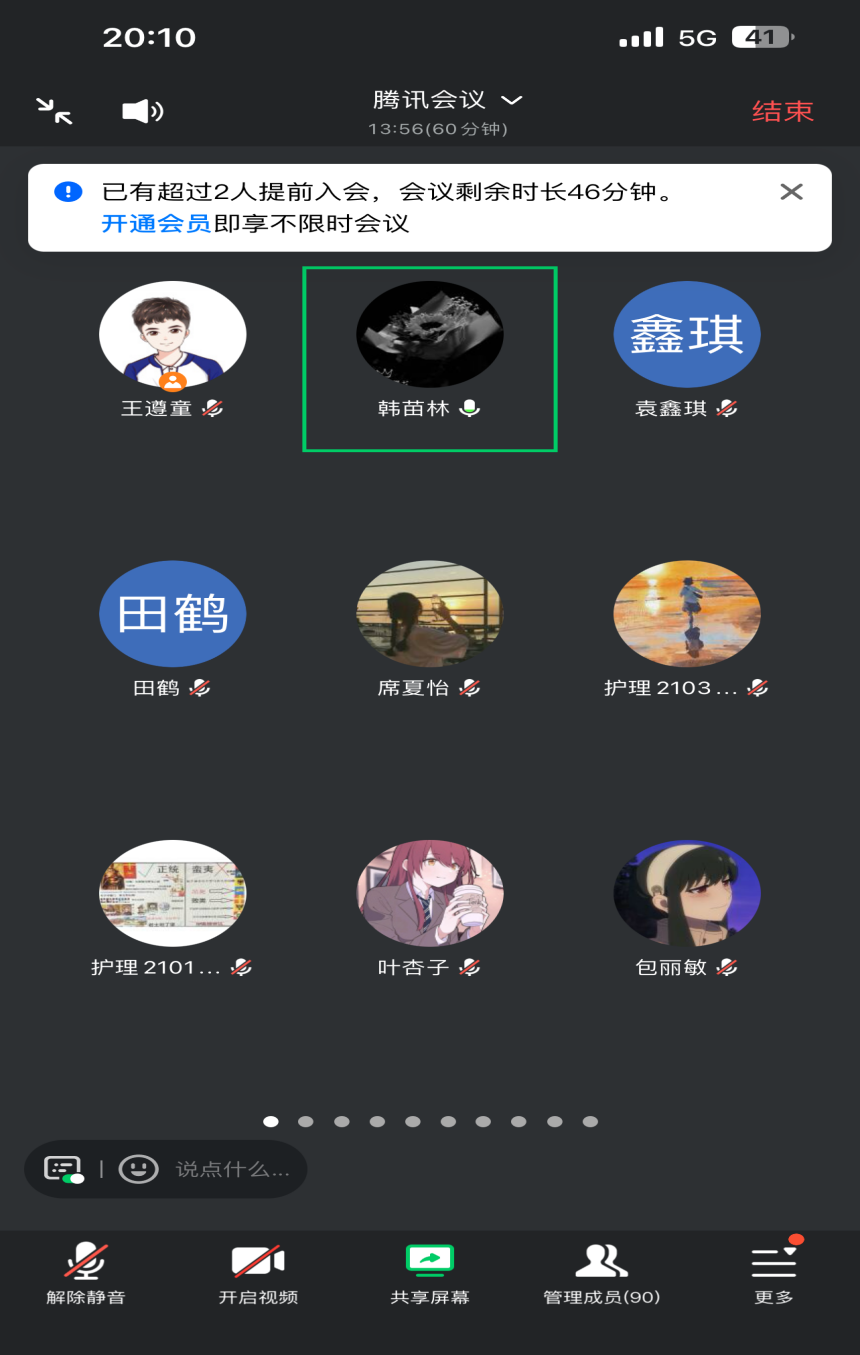The width and height of the screenshot is (860, 1355).
Task: Select participant 包丽敏
Action: 687,893
